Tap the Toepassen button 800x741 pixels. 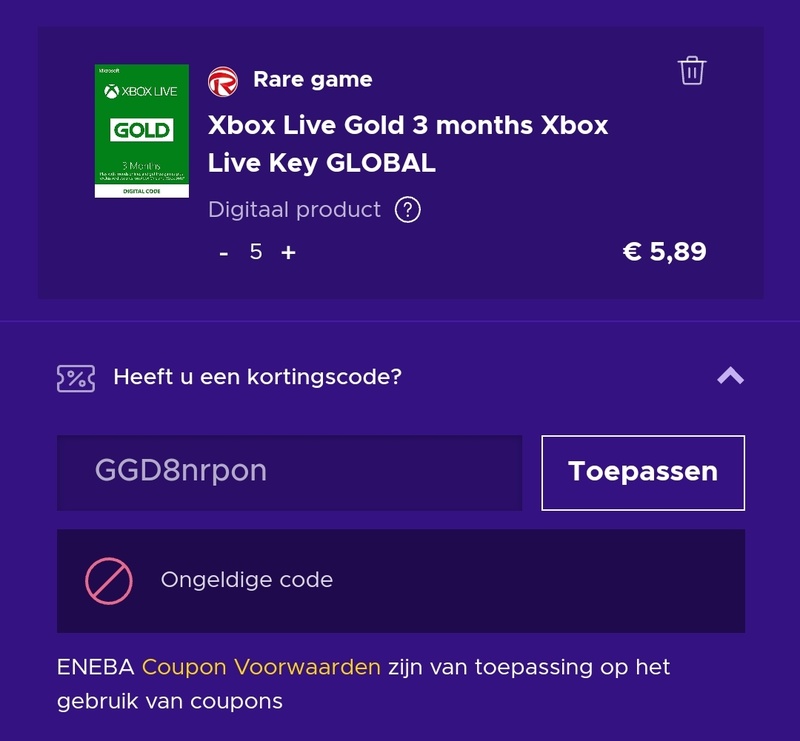click(643, 472)
